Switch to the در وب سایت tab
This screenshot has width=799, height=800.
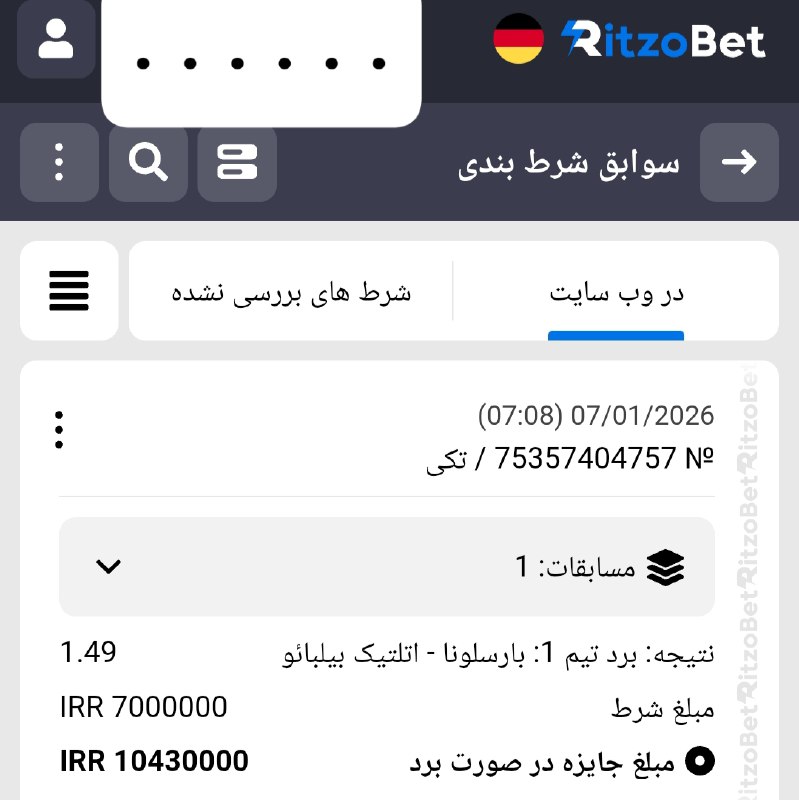pos(616,293)
